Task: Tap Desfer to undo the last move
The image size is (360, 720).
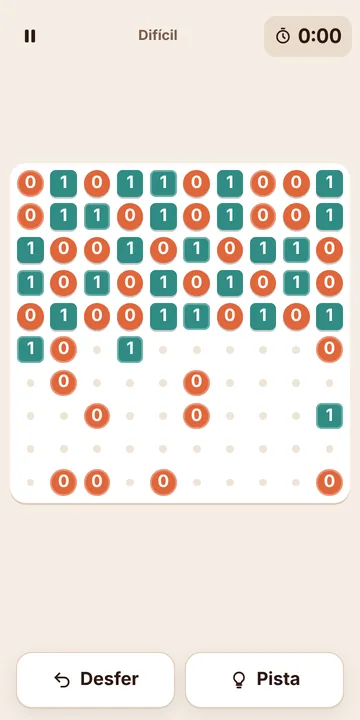Action: 96,680
